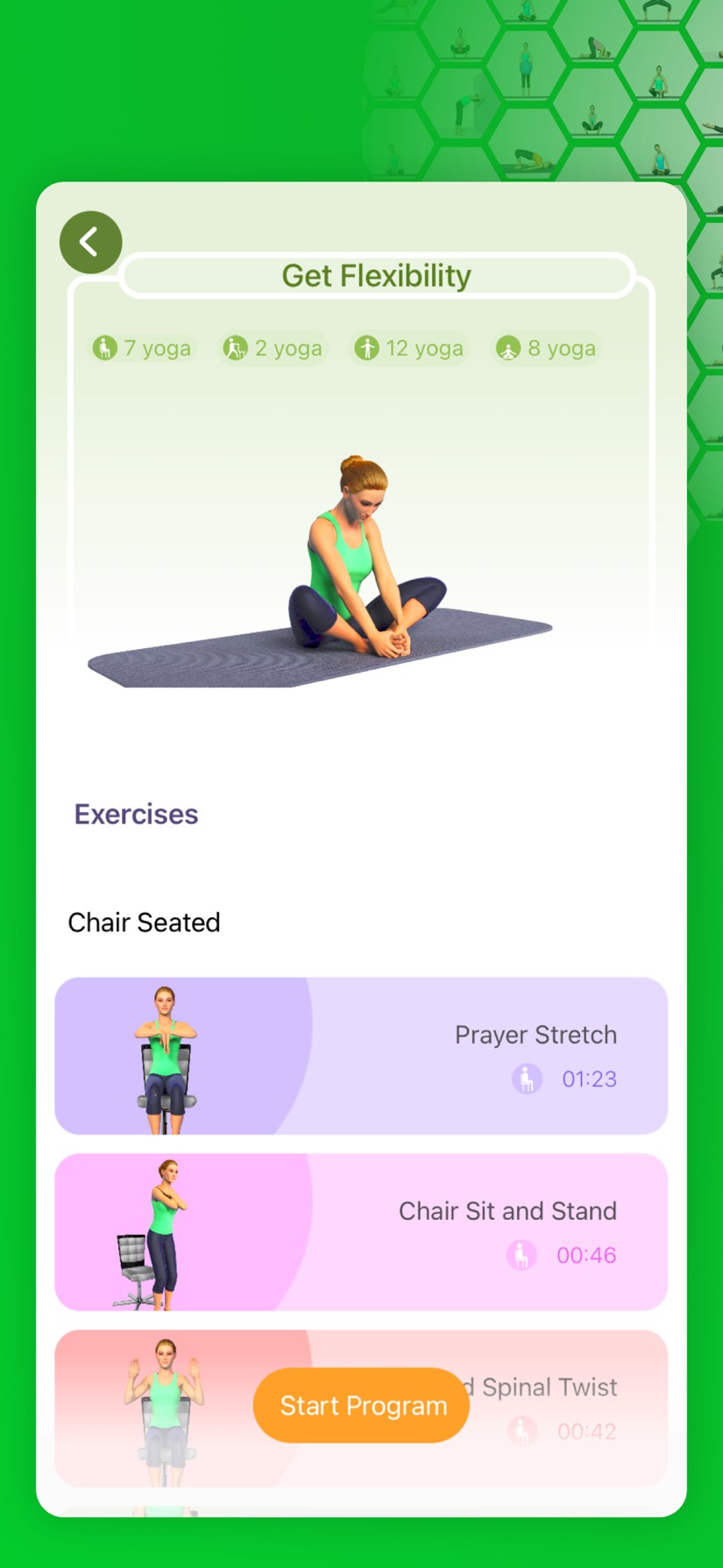Go back using the arrow button
The width and height of the screenshot is (723, 1568).
tap(90, 242)
